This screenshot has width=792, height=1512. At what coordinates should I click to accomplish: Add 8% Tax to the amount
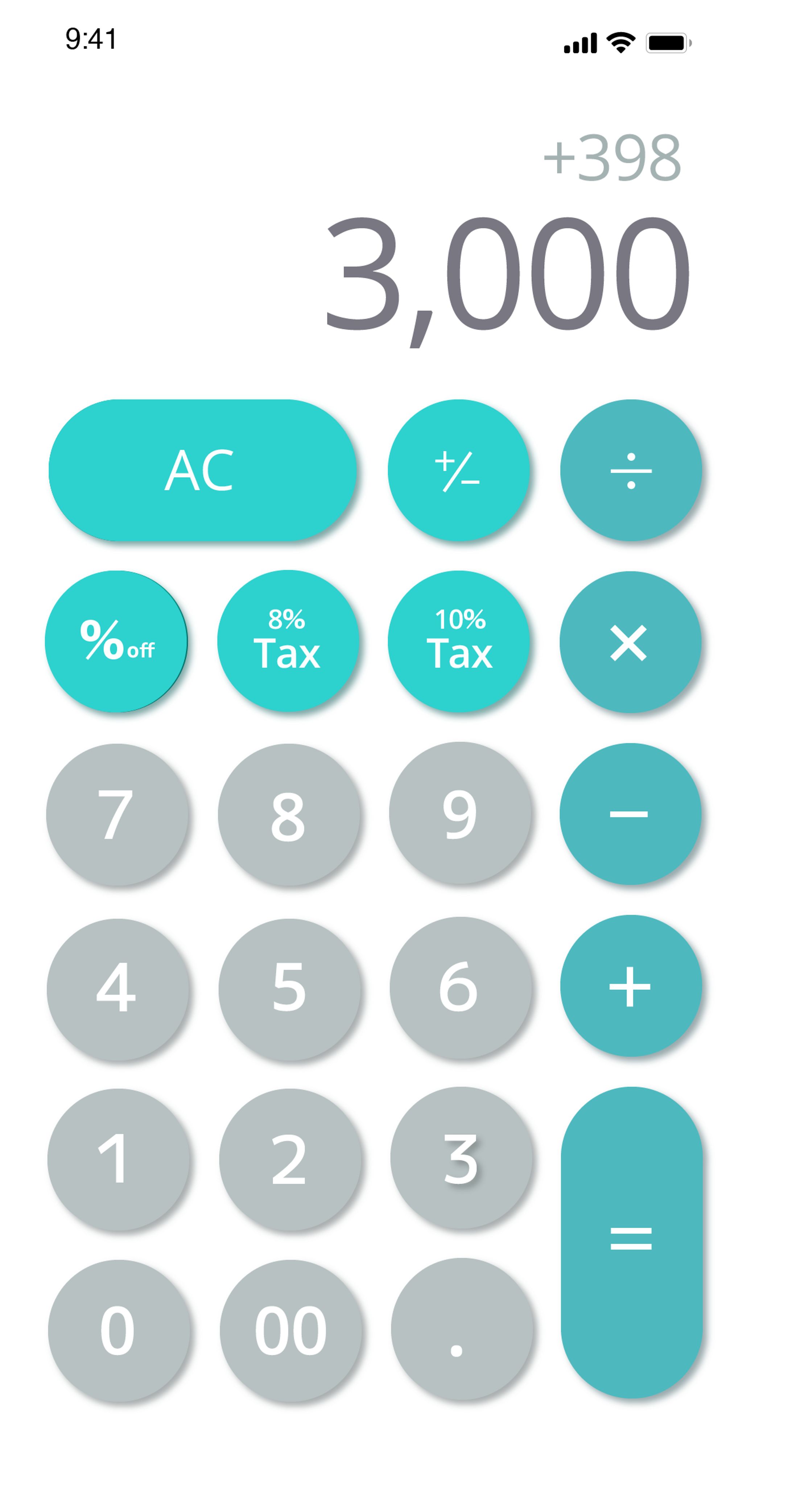coord(288,642)
